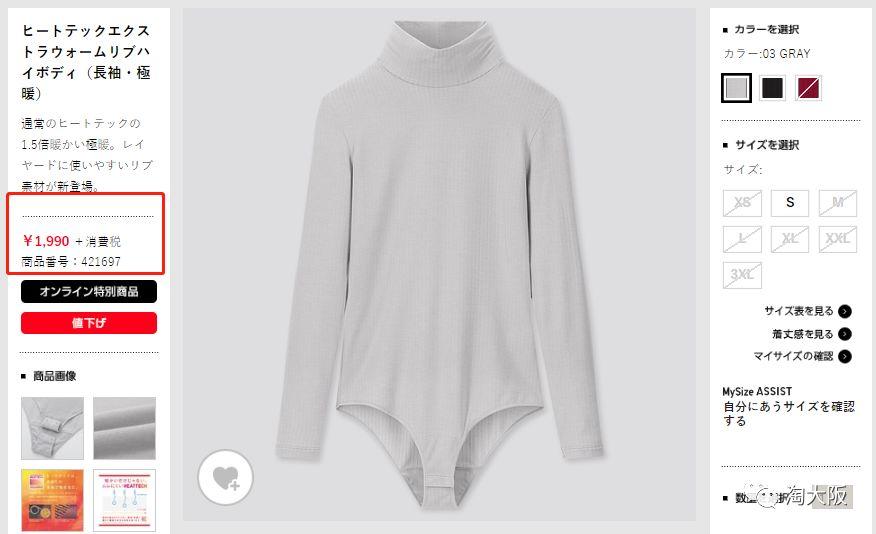Choose size 3XL

[742, 275]
